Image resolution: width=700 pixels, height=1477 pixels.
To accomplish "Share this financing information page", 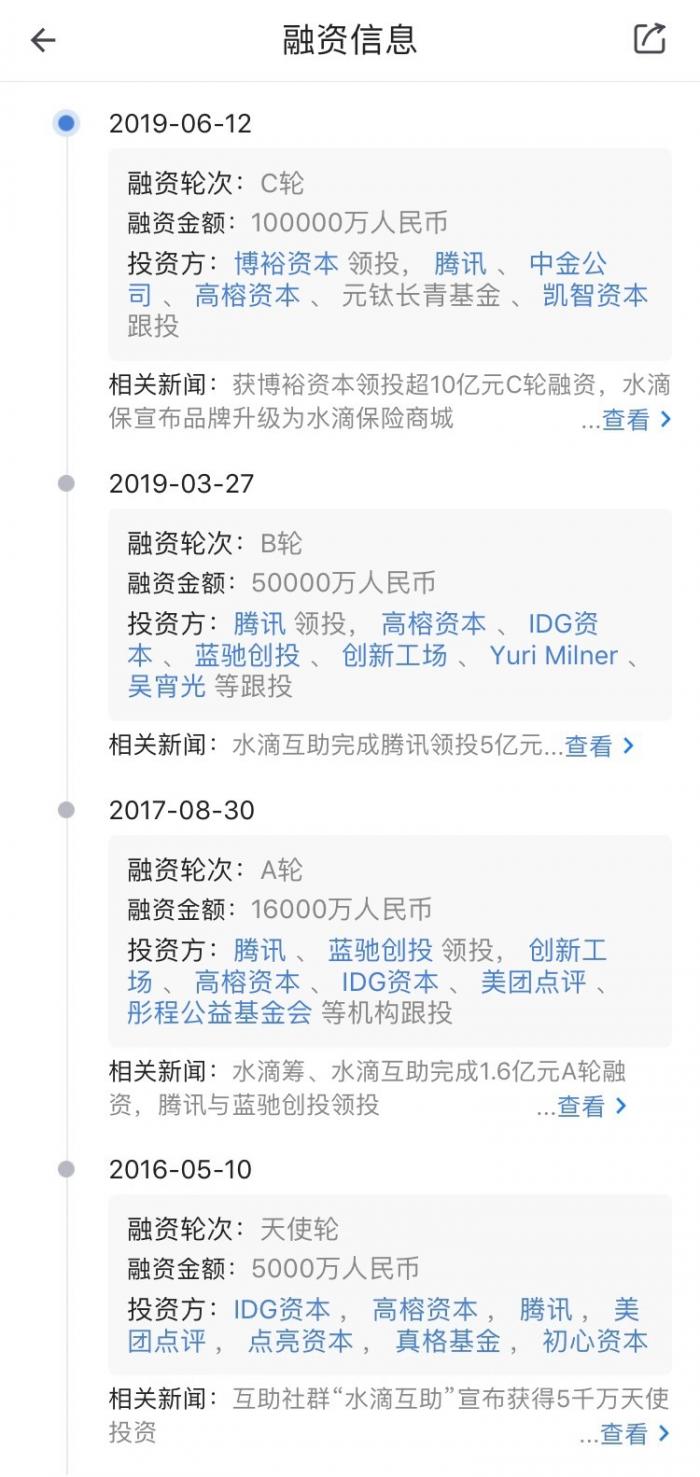I will (649, 39).
